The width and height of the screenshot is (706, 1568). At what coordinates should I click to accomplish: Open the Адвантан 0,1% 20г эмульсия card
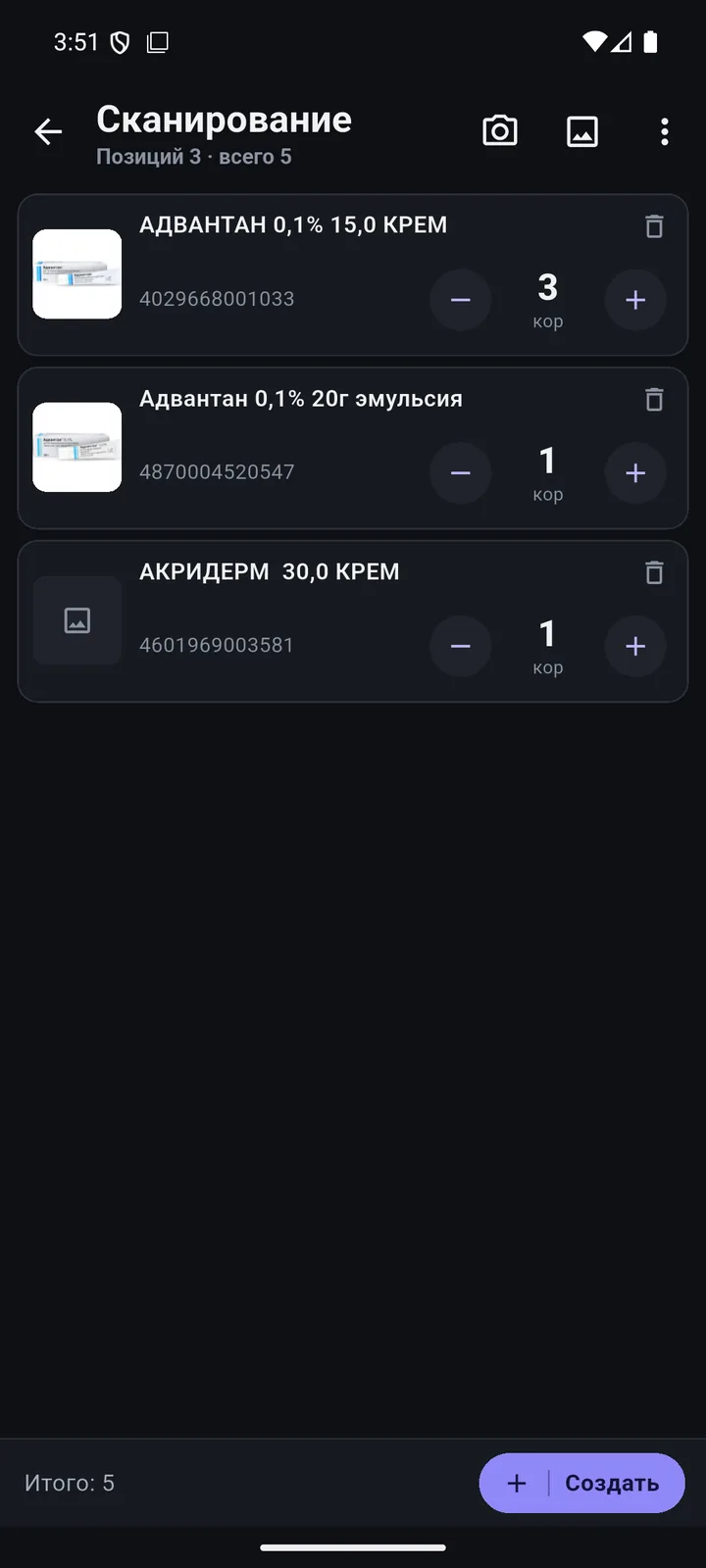[353, 448]
